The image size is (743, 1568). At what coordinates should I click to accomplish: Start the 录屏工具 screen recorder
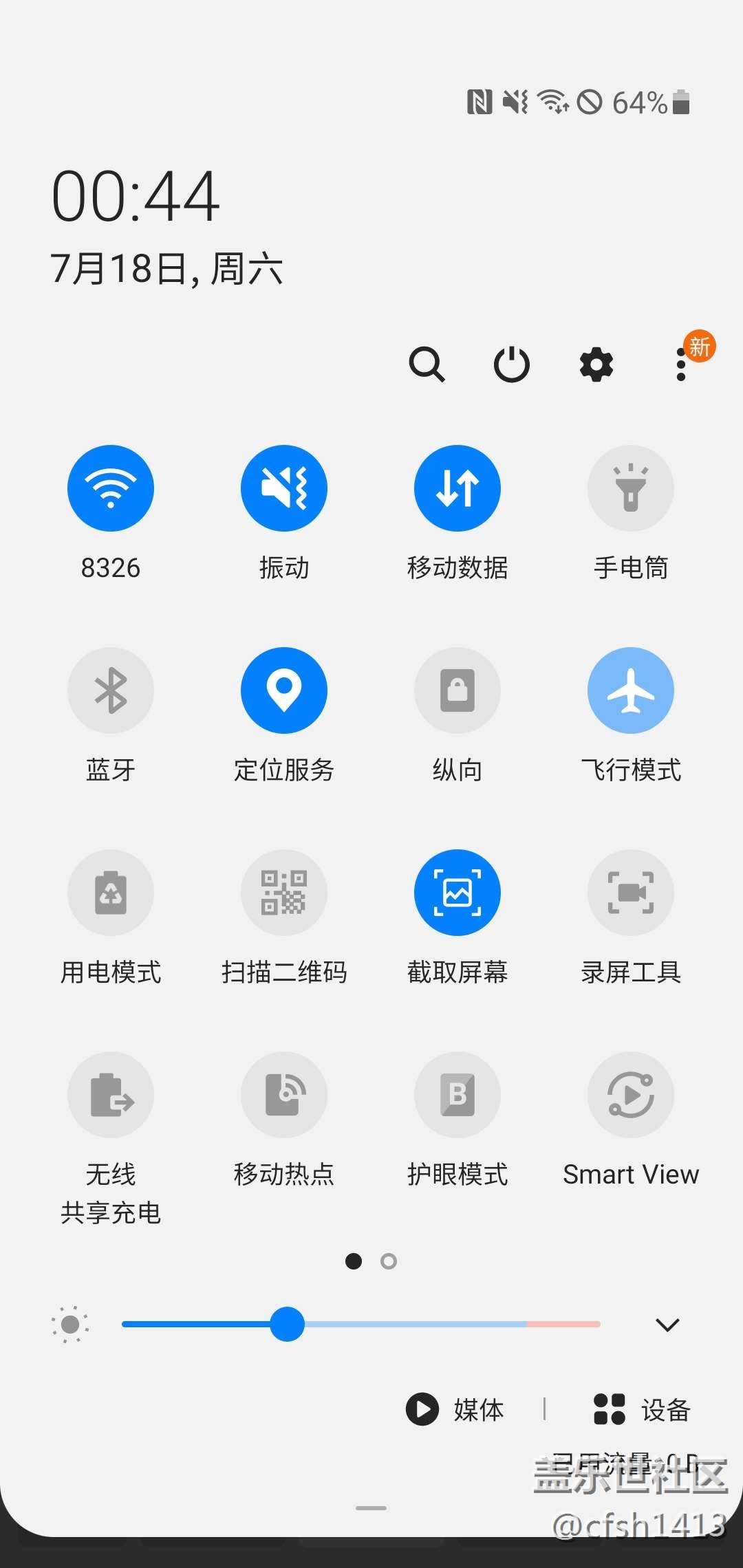pos(631,893)
